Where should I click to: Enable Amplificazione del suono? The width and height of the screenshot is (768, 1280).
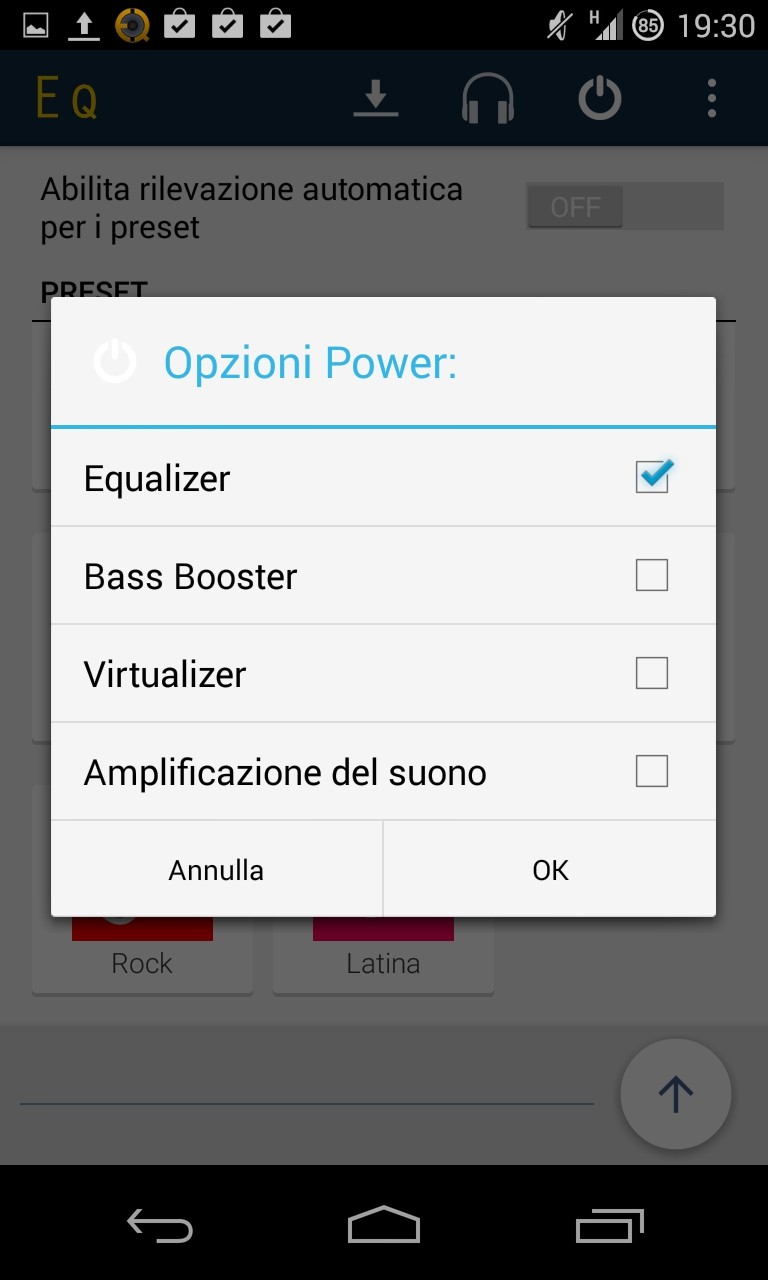click(x=652, y=772)
